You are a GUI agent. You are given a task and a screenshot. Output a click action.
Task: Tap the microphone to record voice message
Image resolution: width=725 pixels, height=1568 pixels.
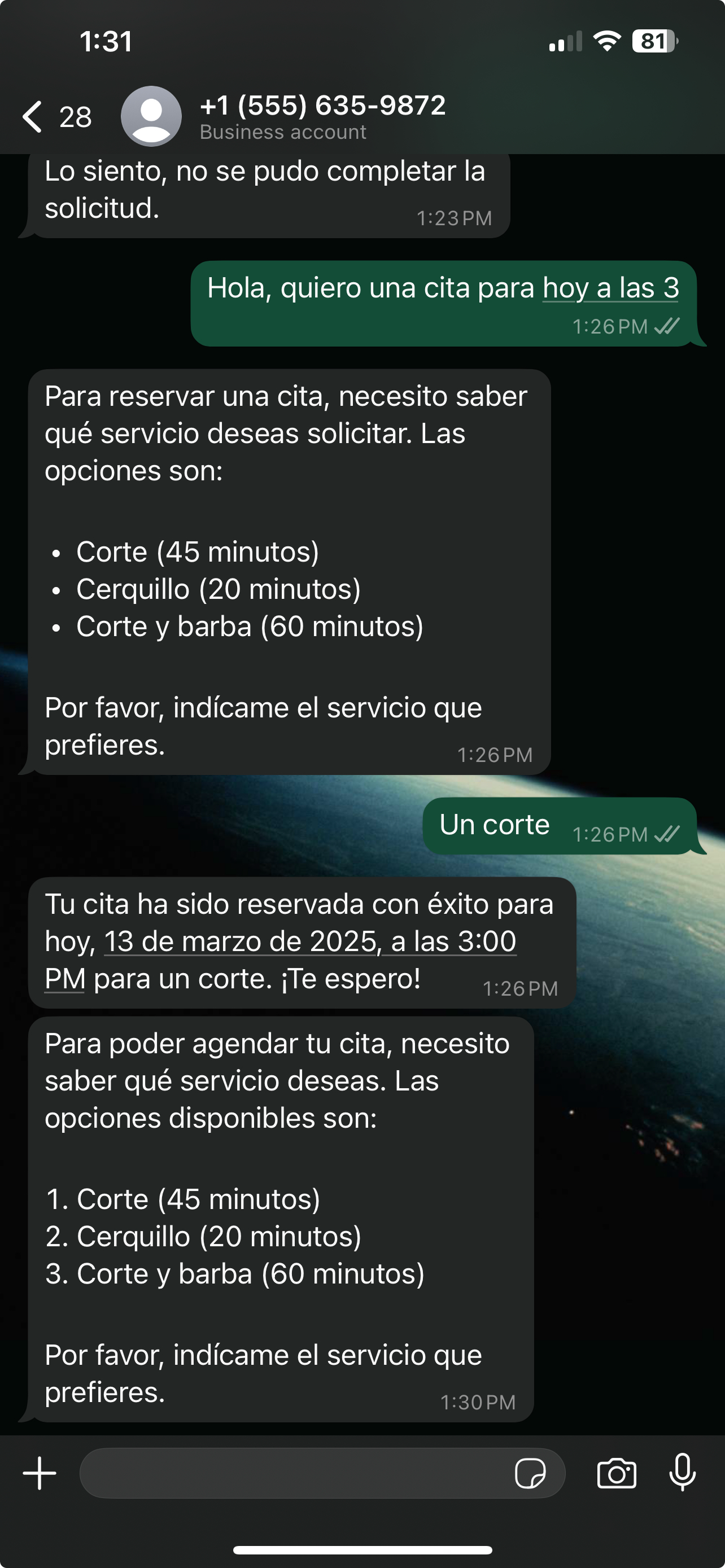[x=683, y=1473]
